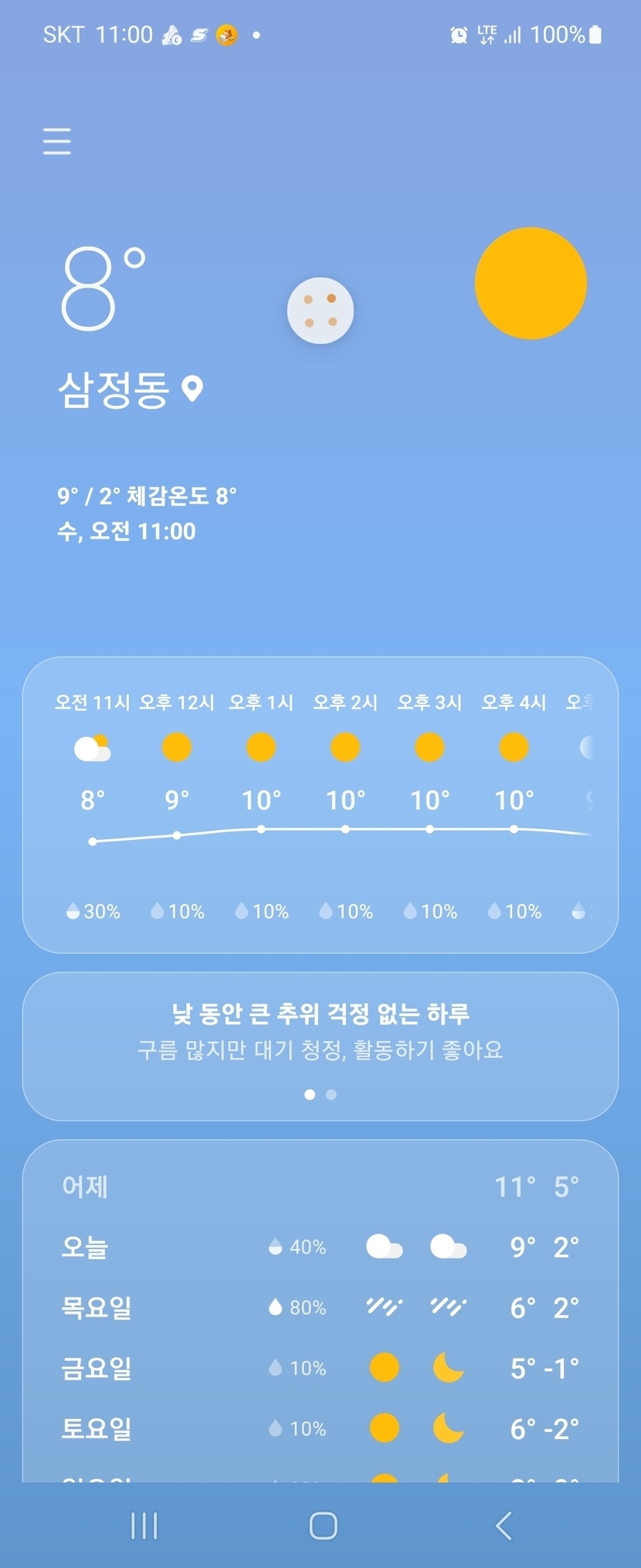
Task: Show the second page of weather insights
Action: tap(331, 1094)
